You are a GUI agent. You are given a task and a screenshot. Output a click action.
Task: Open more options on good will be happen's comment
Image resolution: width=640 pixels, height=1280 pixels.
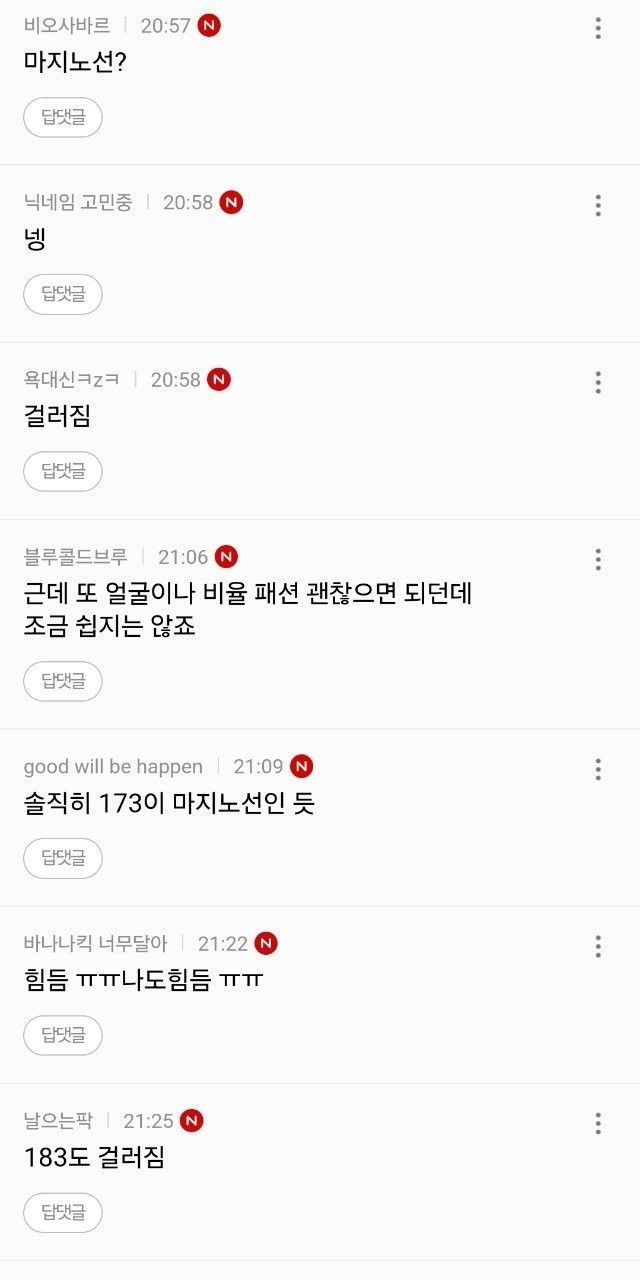(x=598, y=769)
